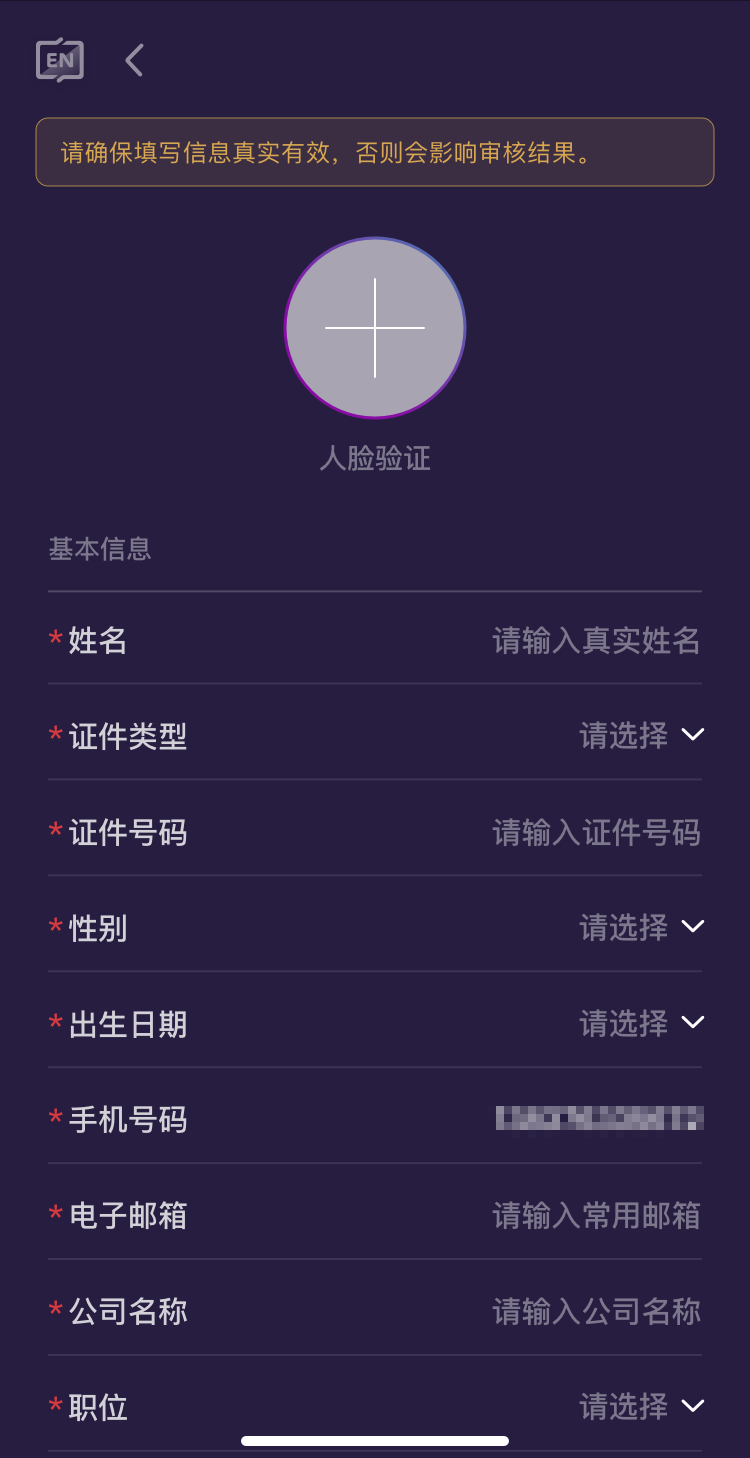Viewport: 750px width, 1458px height.
Task: Focus the 证件号码 input field
Action: click(375, 832)
